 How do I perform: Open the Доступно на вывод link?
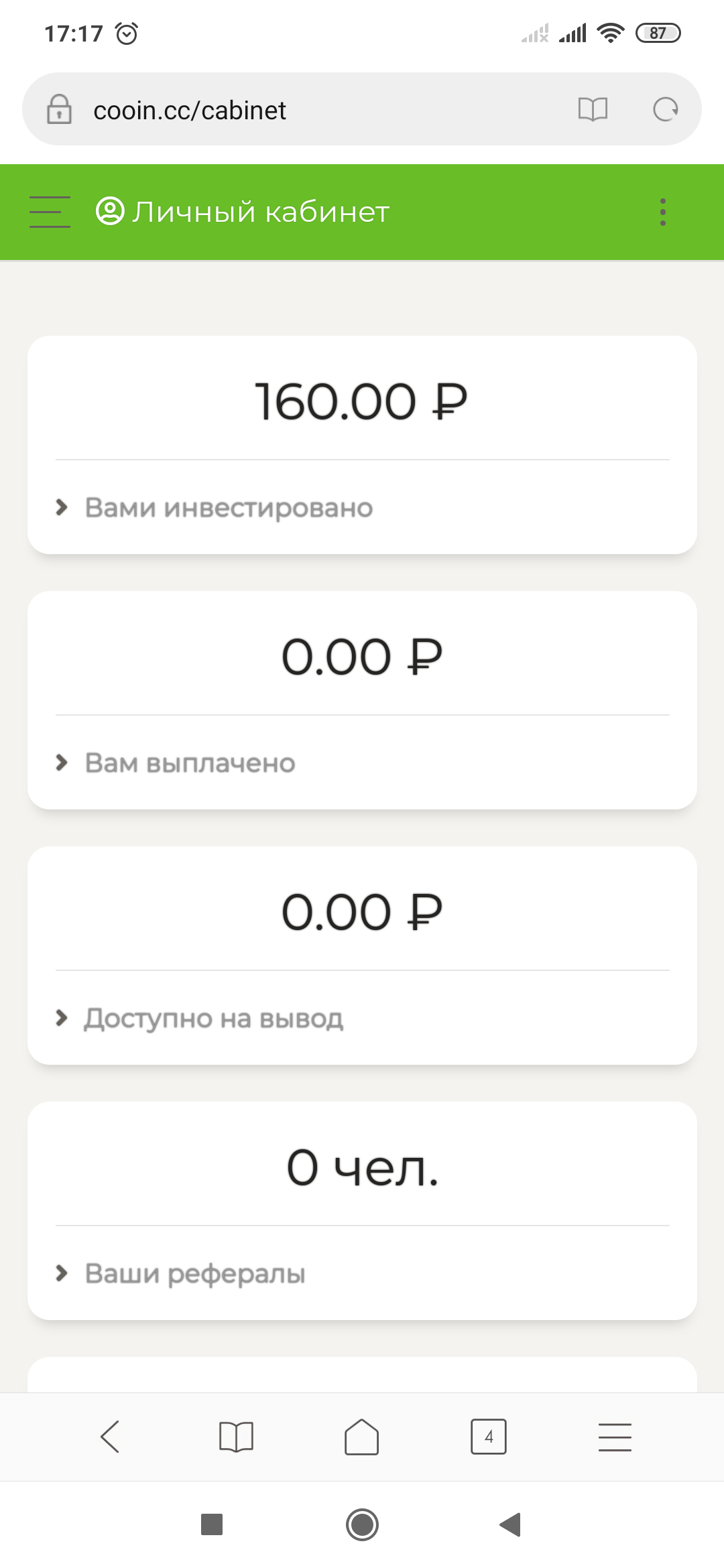tap(213, 1018)
